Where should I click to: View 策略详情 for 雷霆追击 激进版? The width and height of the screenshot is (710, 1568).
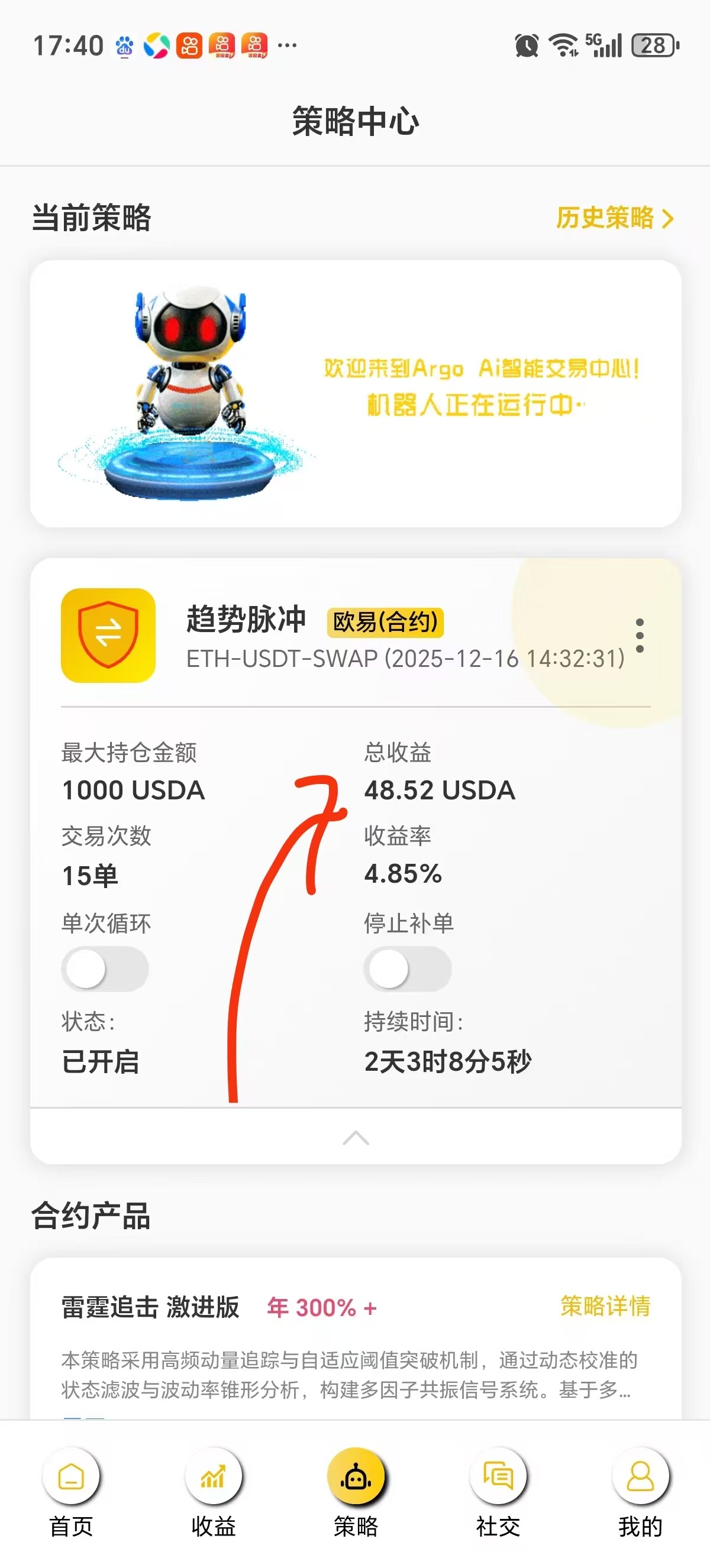[605, 1306]
